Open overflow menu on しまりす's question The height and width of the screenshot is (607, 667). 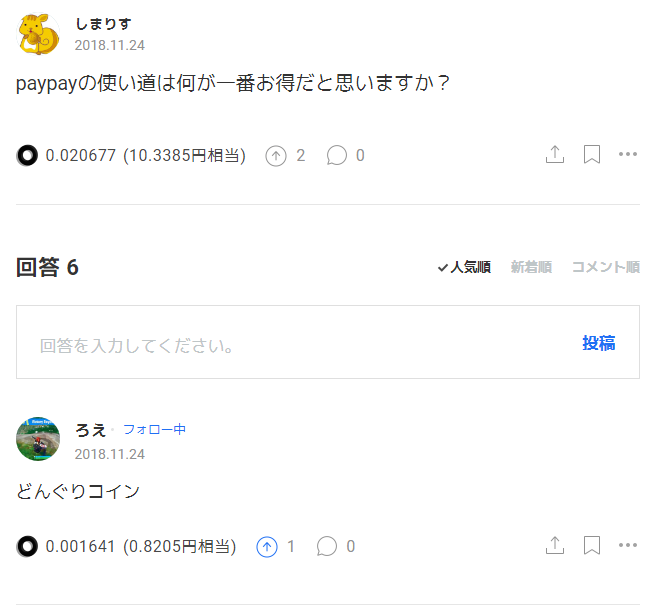pyautogui.click(x=628, y=154)
